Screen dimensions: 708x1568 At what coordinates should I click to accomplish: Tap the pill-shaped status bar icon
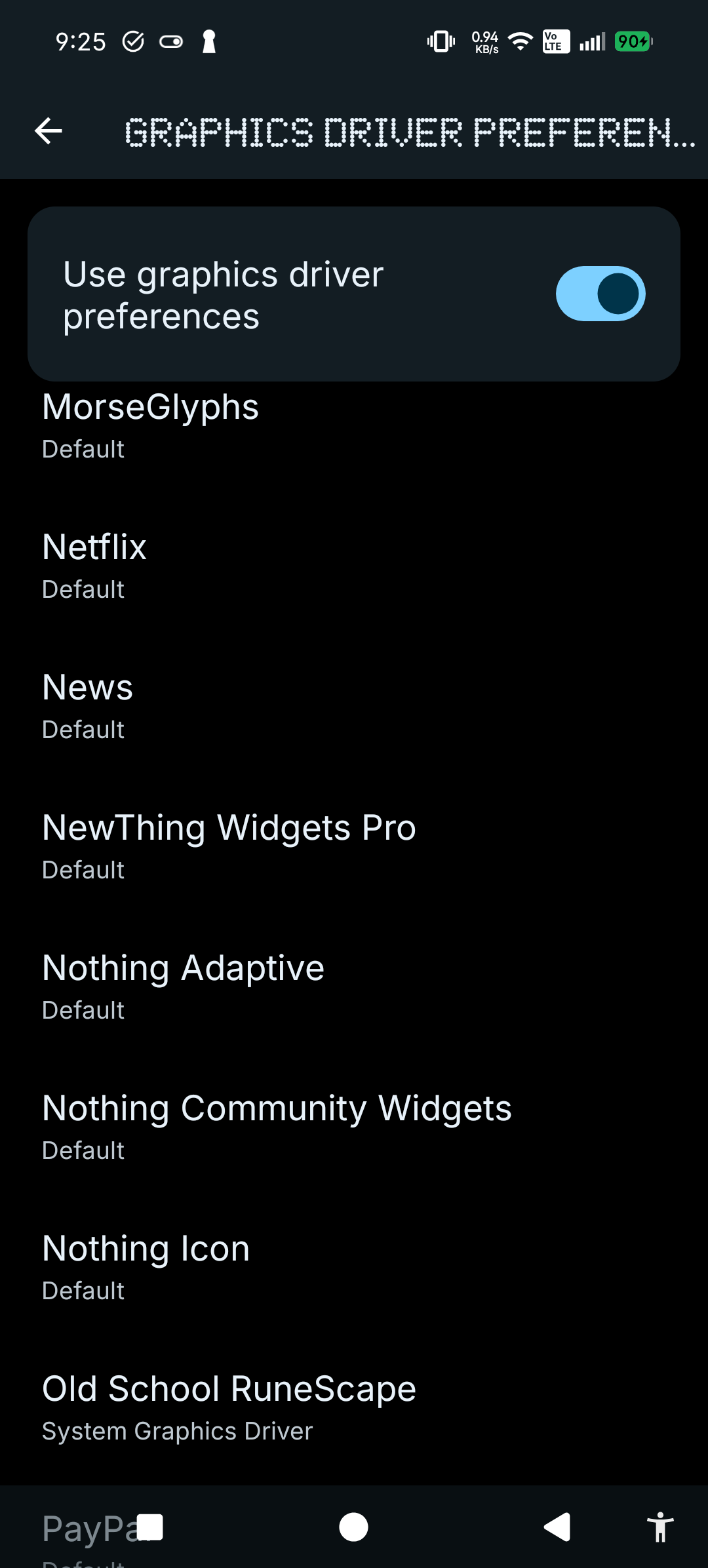click(x=170, y=41)
